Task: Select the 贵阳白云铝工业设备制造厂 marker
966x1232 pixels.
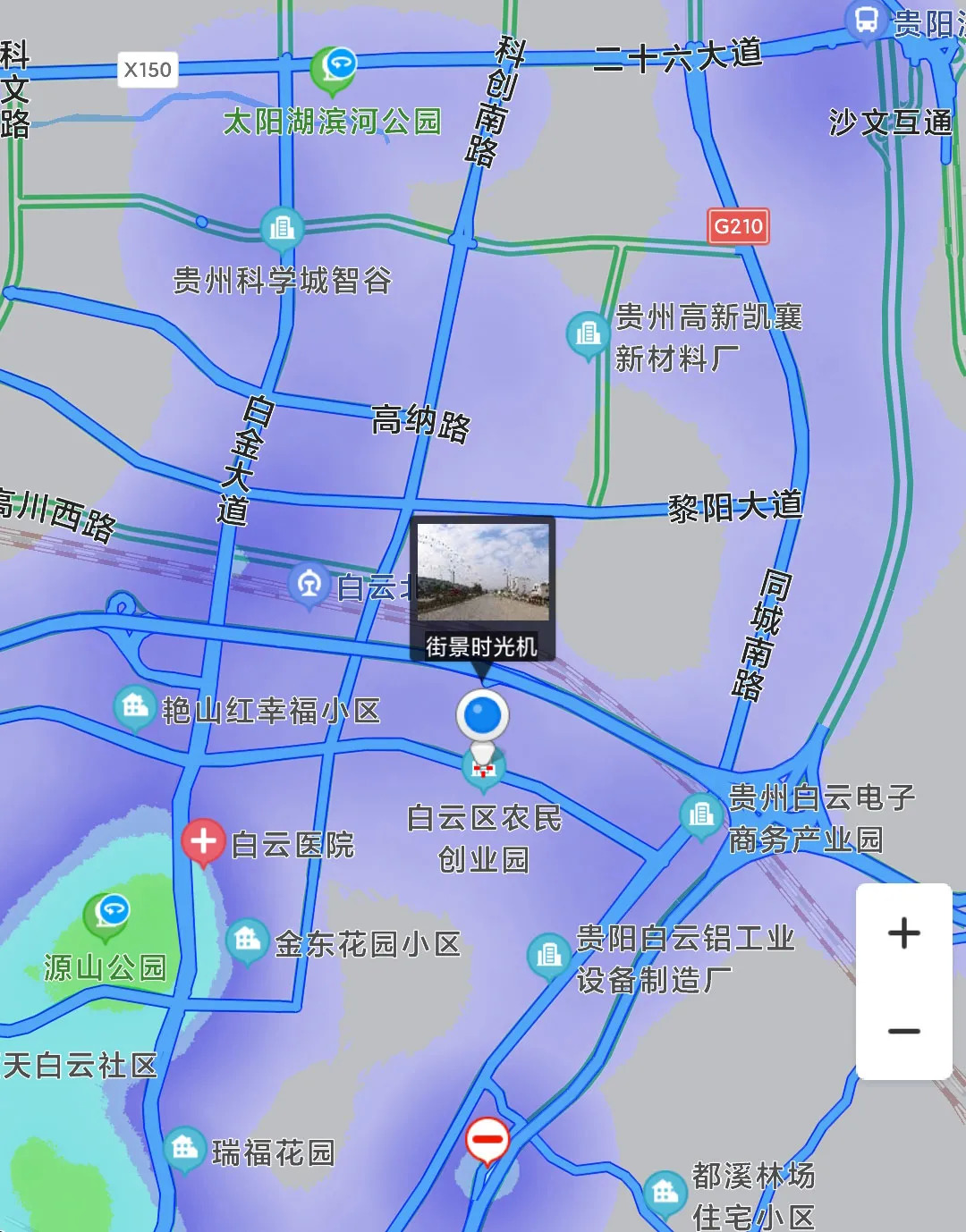Action: coord(547,956)
